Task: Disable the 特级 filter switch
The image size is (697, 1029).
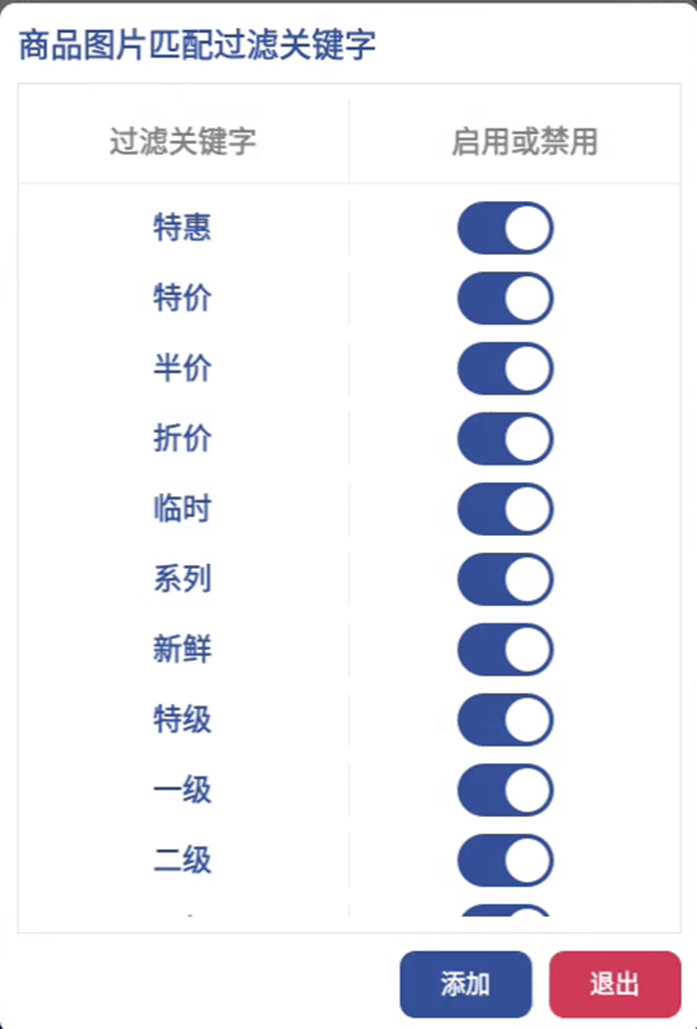Action: [505, 720]
